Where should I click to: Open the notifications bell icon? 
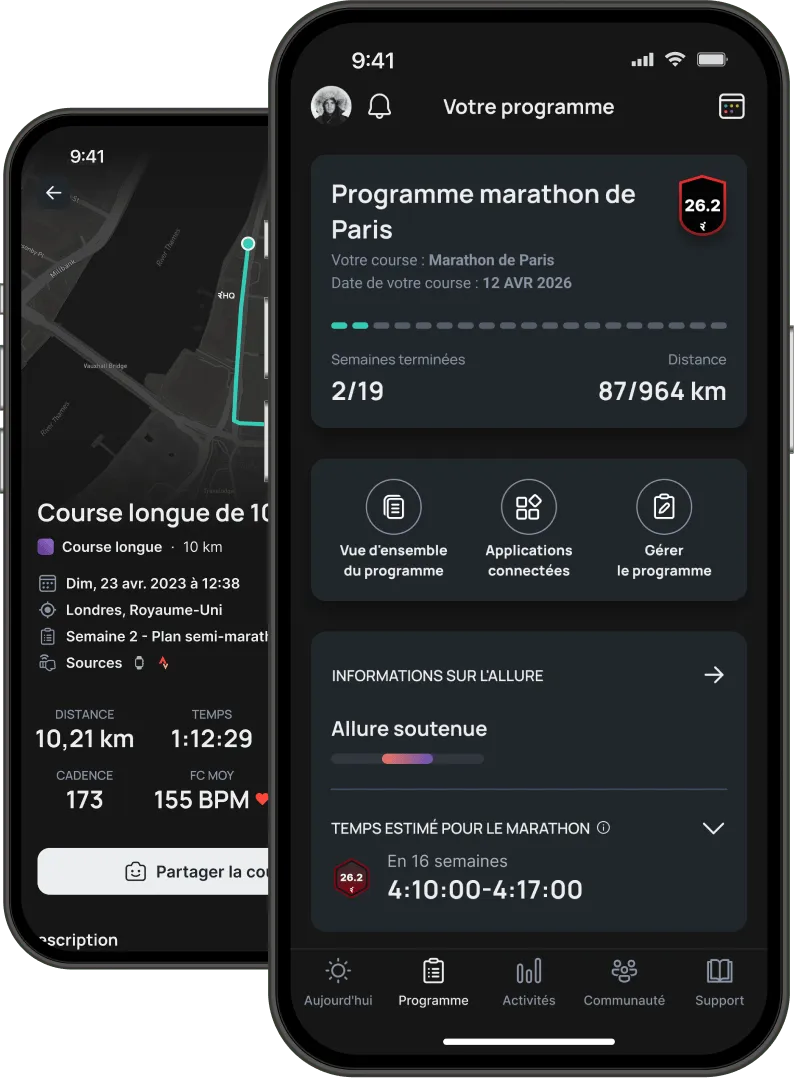pyautogui.click(x=379, y=106)
